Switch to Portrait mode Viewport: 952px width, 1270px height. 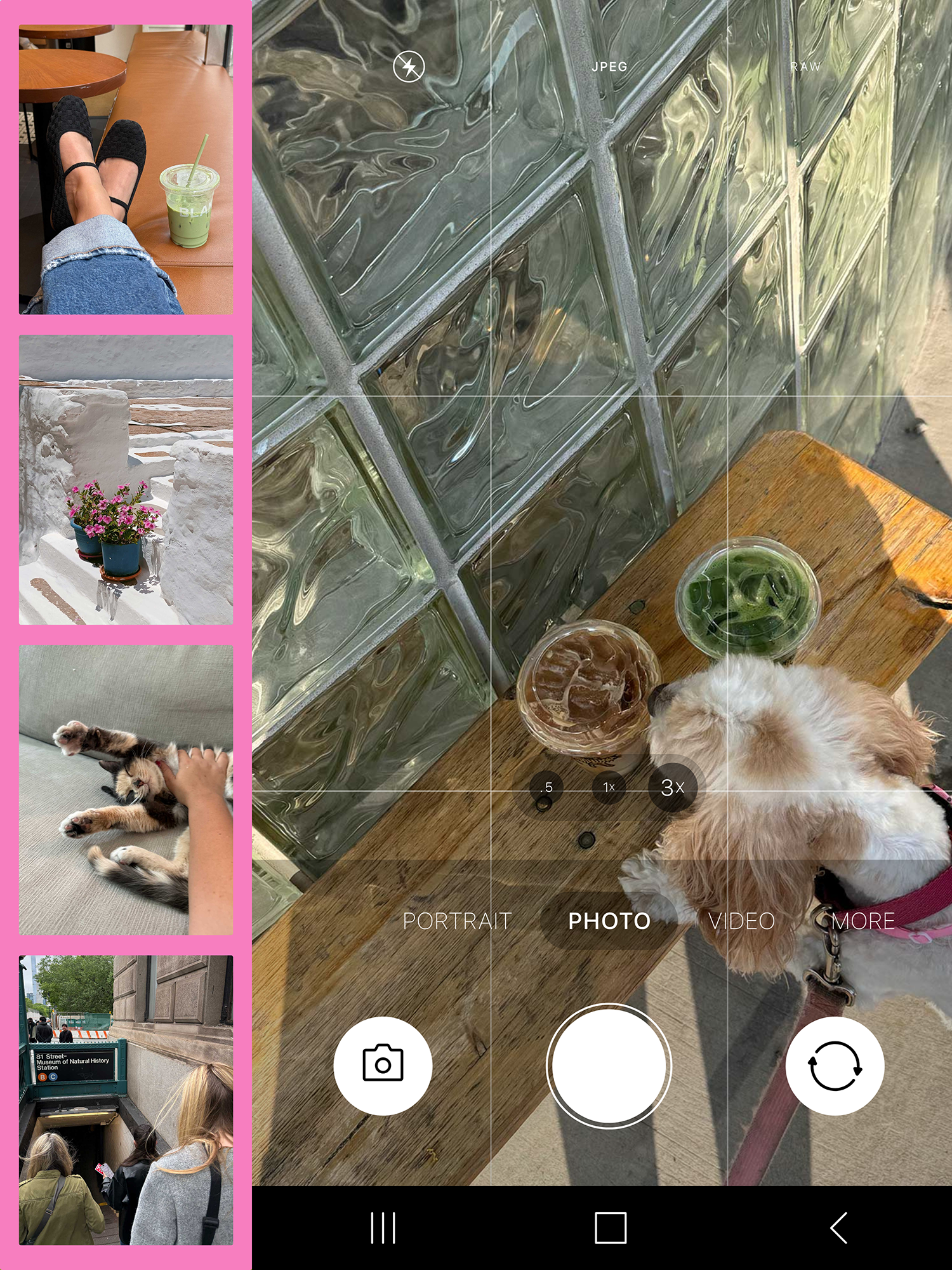tap(457, 921)
